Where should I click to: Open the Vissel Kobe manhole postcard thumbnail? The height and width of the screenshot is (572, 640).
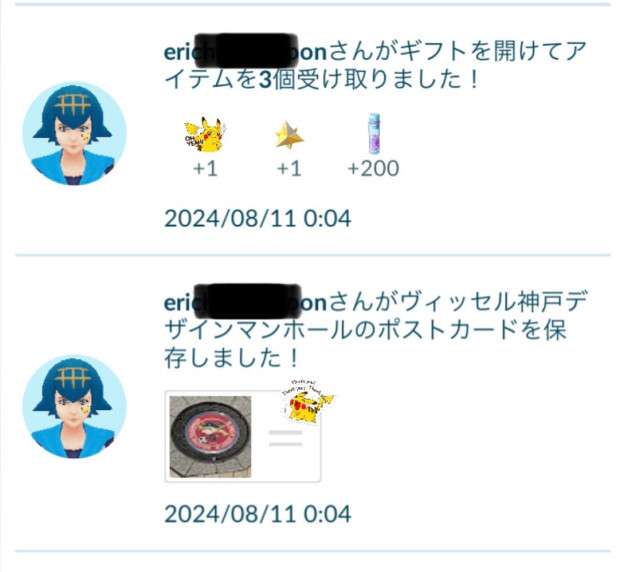[242, 437]
